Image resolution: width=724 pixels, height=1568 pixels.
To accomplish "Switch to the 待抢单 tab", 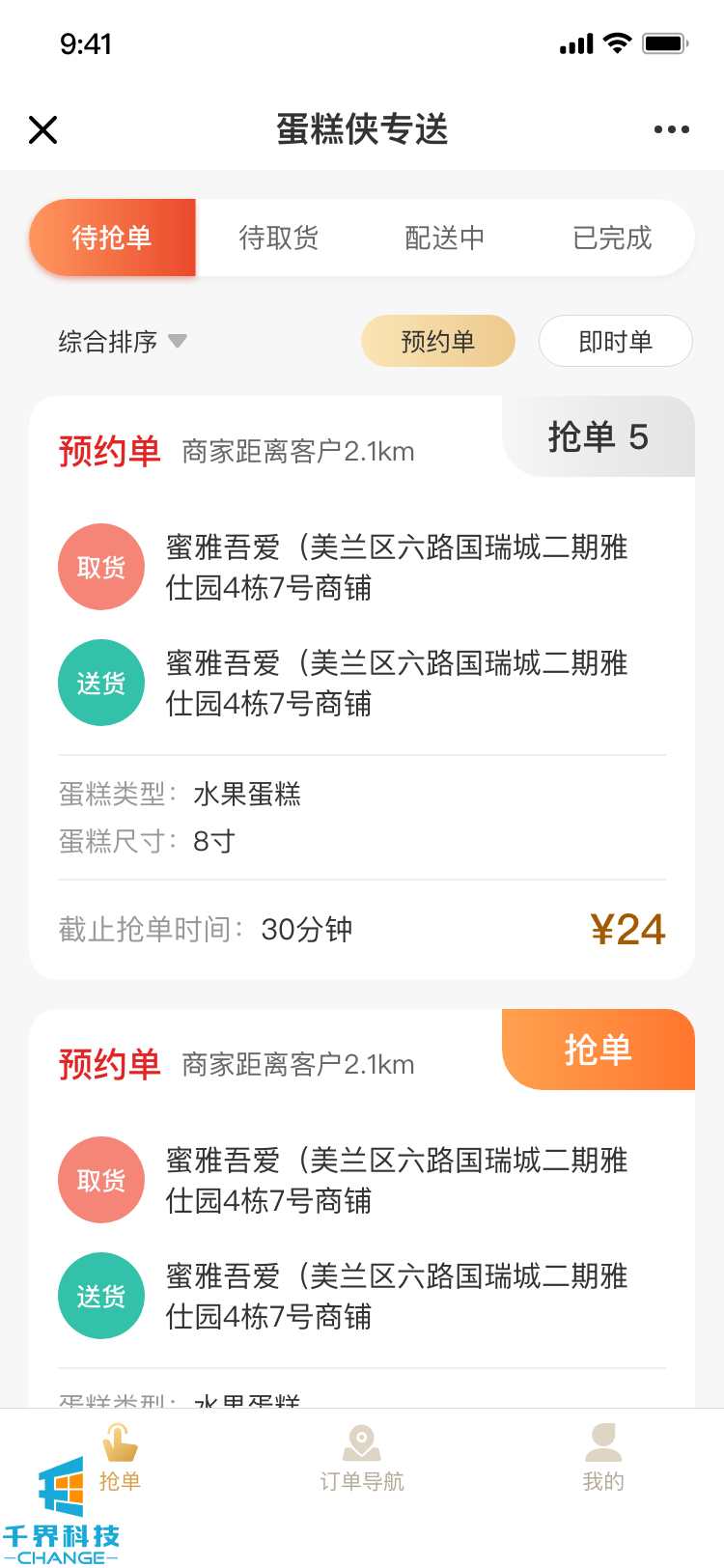I will [x=113, y=238].
